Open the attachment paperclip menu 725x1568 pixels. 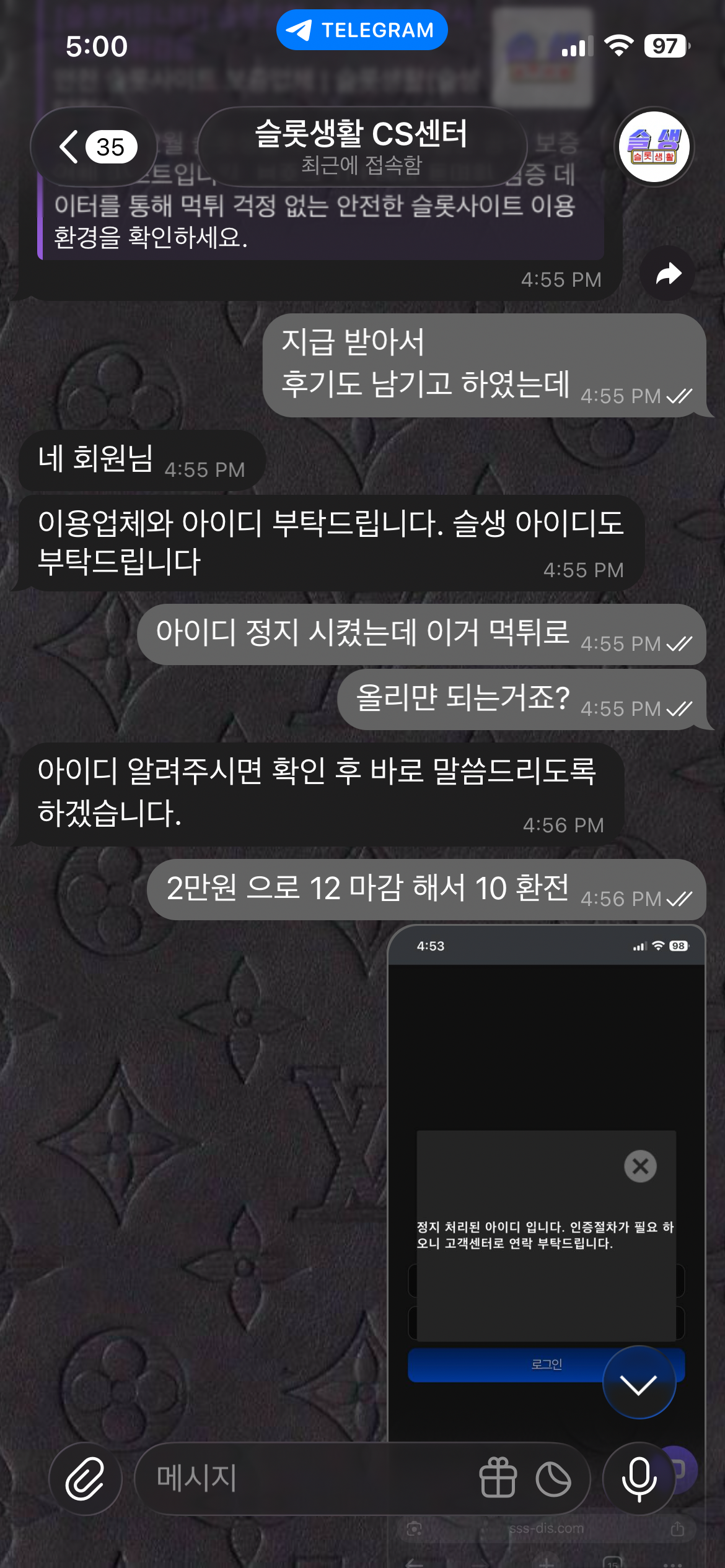[85, 1479]
